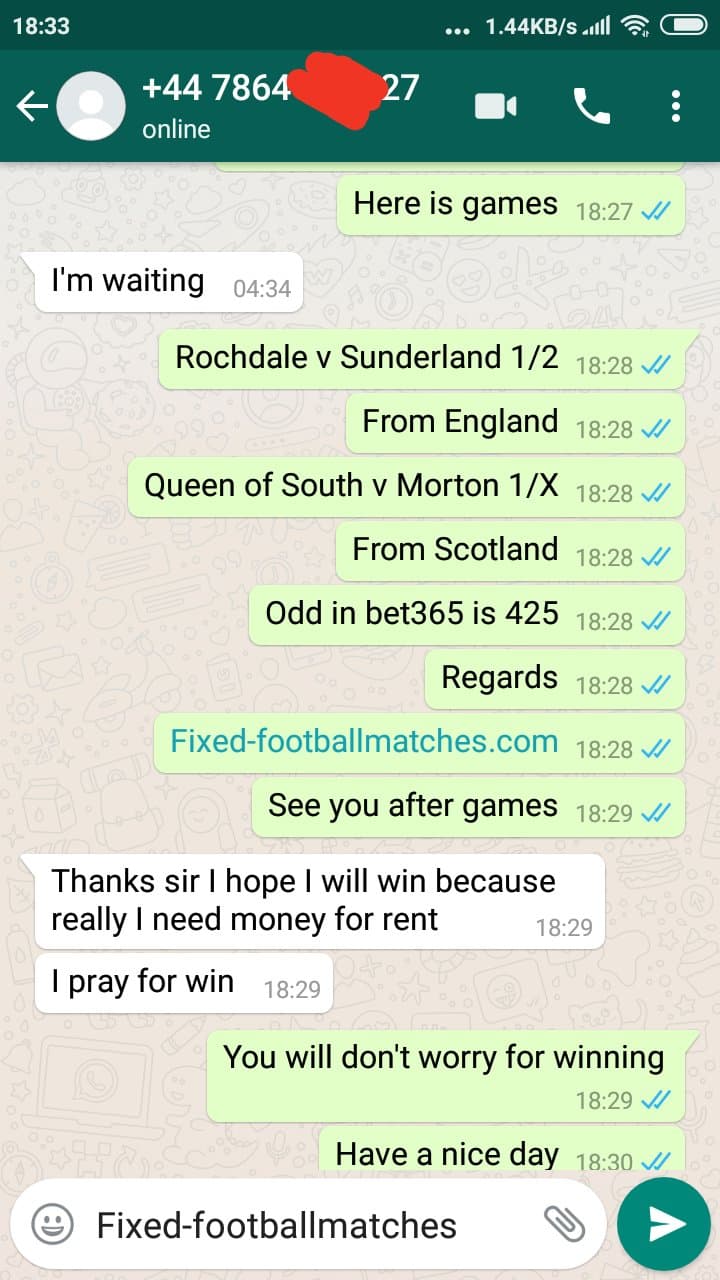Go back to the chat list

[x=32, y=106]
